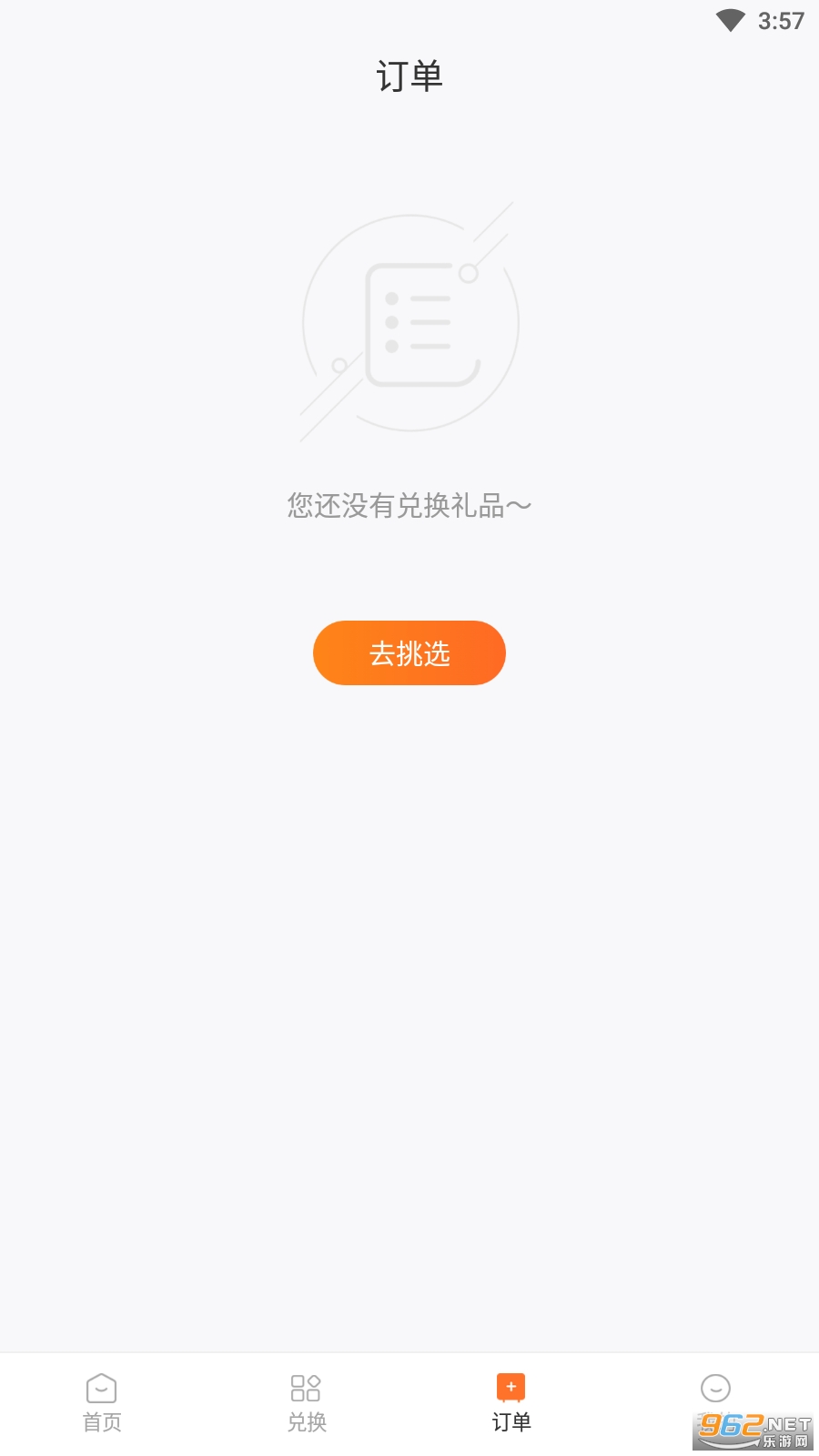Screen dimensions: 819x1456
Task: Open the smiley-face profile tab
Action: tap(716, 1403)
